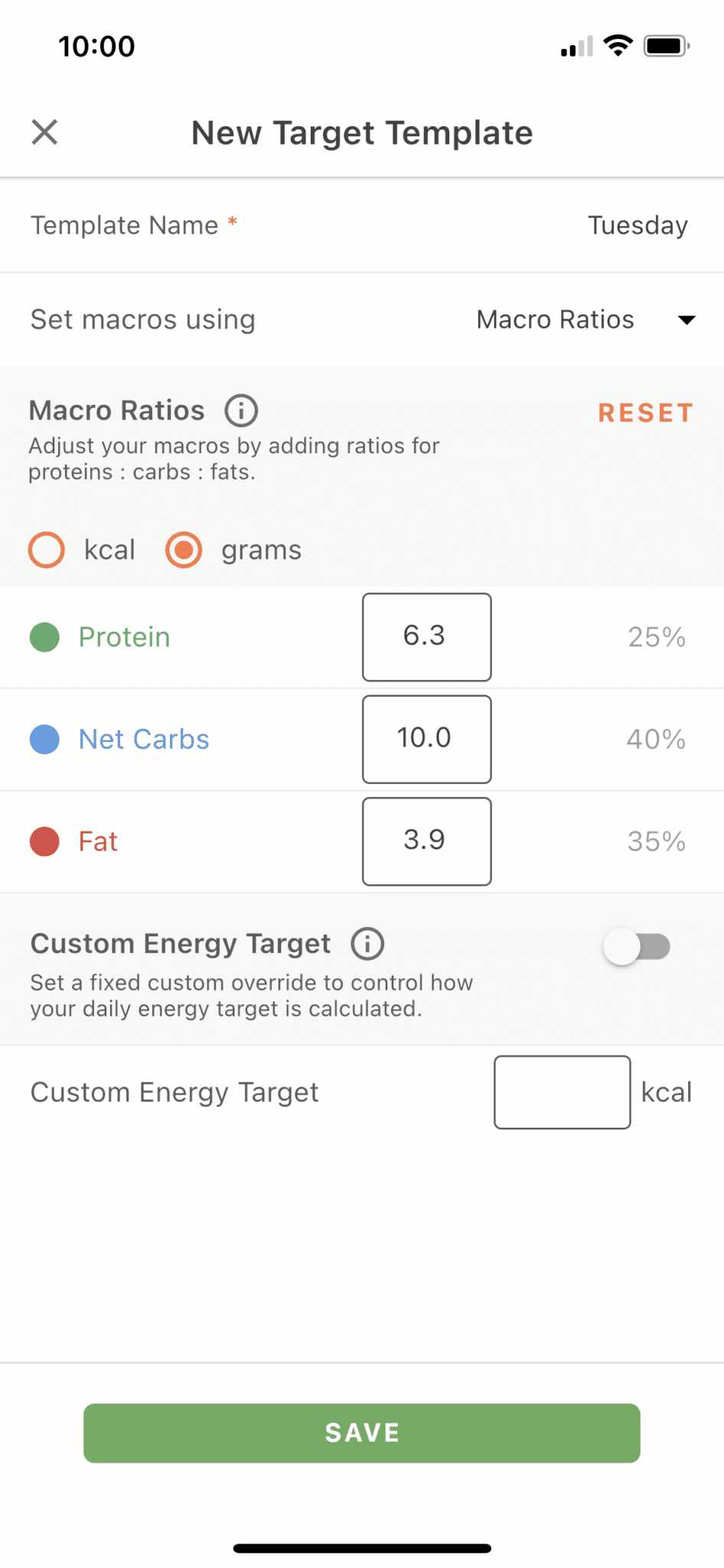Open the Custom Energy Target info tooltip

(367, 943)
